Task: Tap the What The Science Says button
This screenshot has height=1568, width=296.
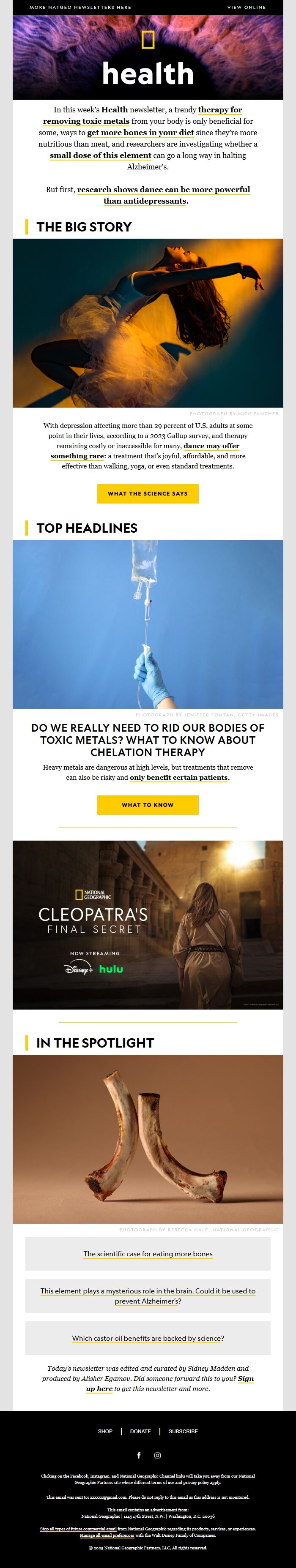Action: point(148,494)
